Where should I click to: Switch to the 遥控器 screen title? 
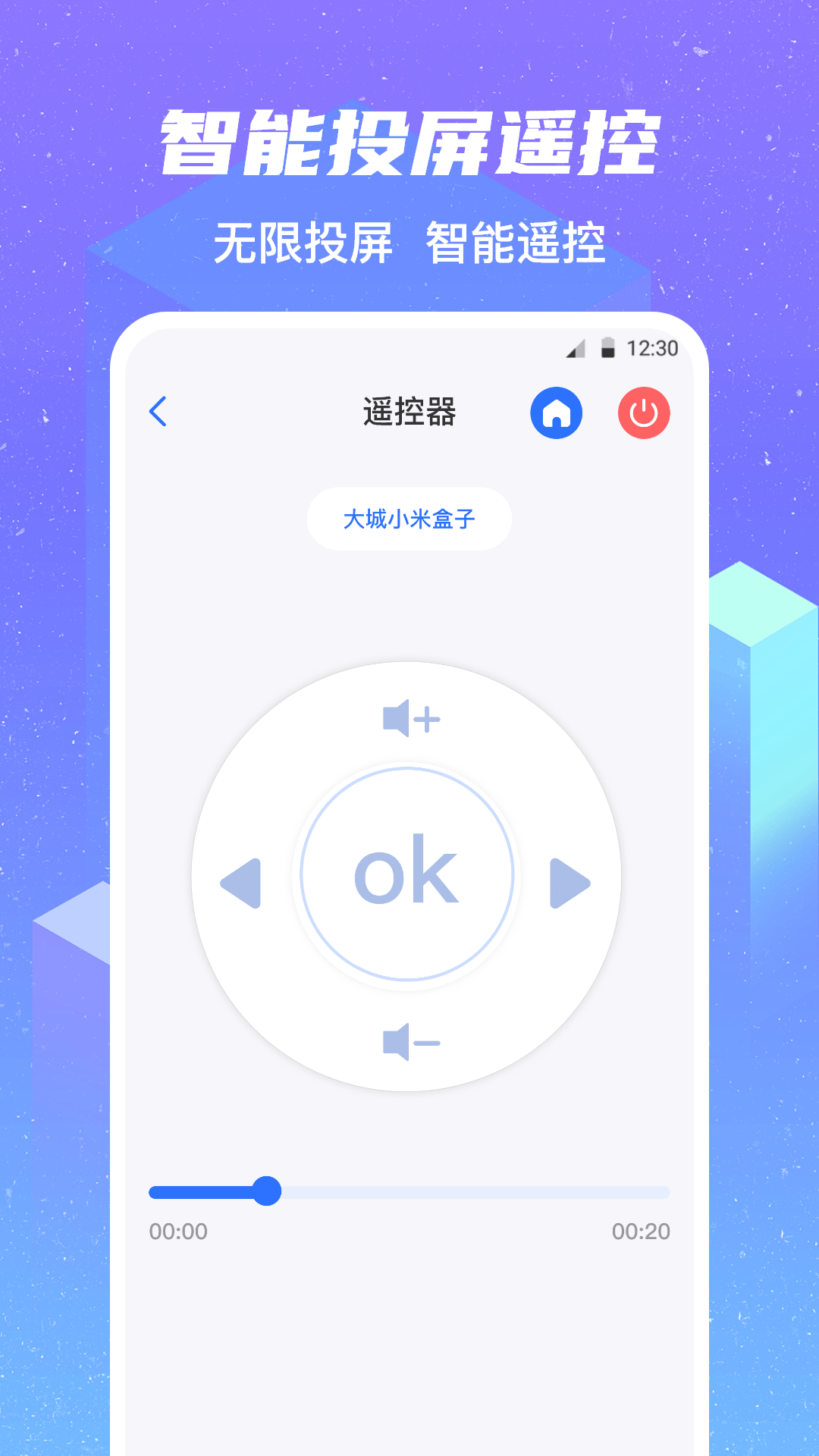click(x=409, y=410)
